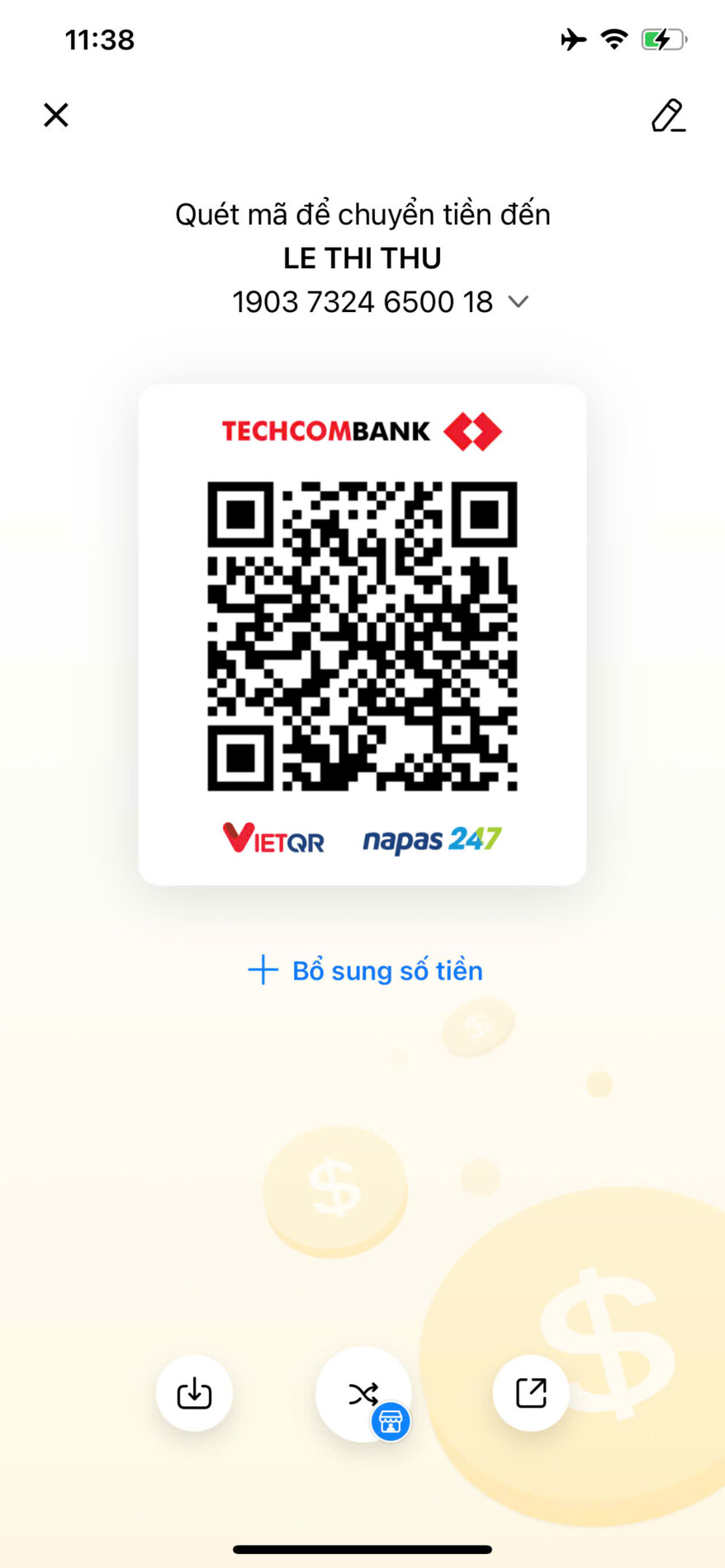
Task: Close the QR code screen
Action: [56, 115]
